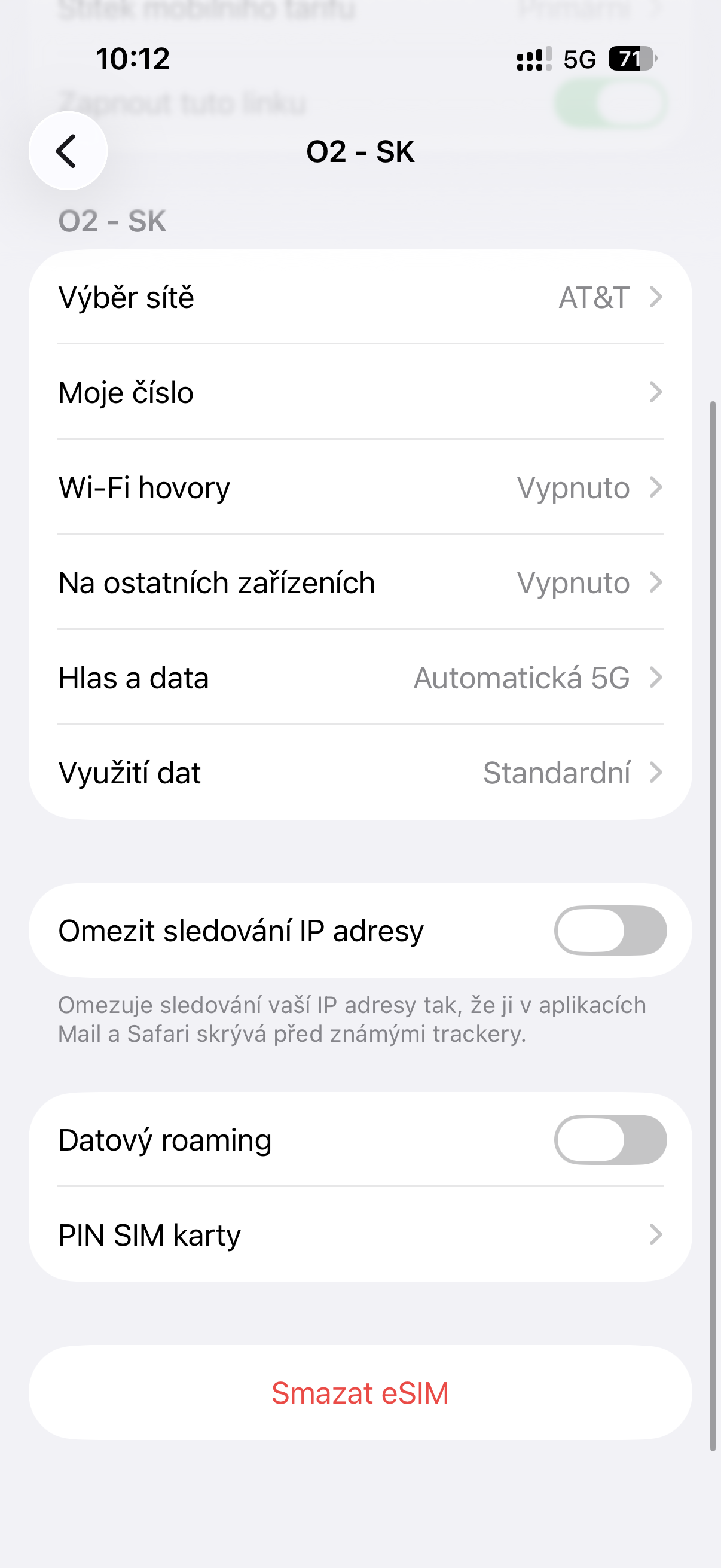Screen dimensions: 721x1568
Task: Open PIN SIM karty settings
Action: (x=360, y=1235)
